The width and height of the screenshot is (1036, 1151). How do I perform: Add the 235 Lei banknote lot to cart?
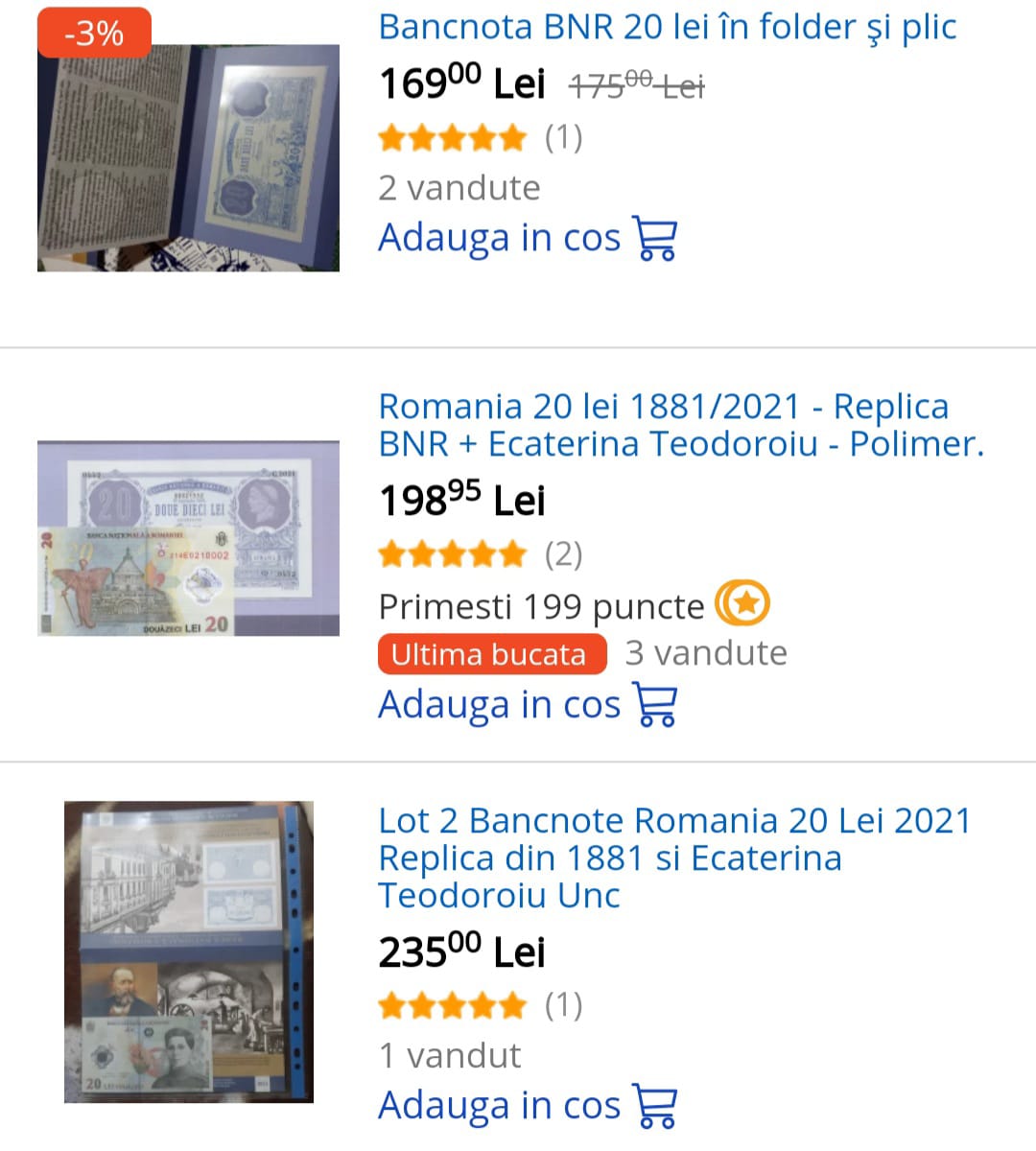pos(527,1106)
